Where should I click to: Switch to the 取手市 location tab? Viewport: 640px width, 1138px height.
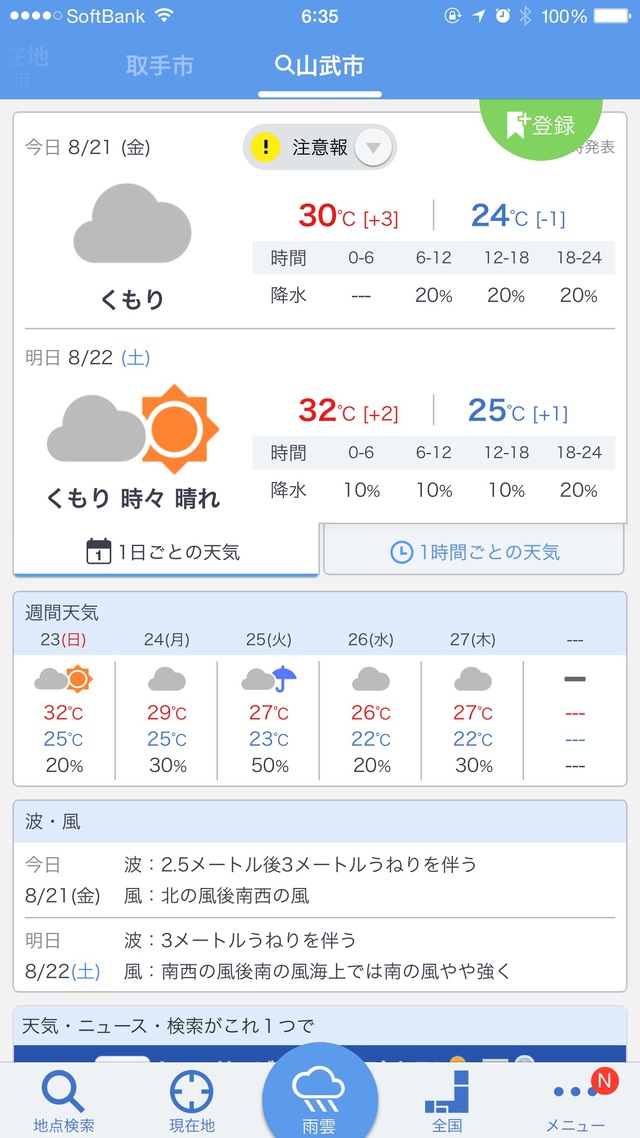(160, 66)
